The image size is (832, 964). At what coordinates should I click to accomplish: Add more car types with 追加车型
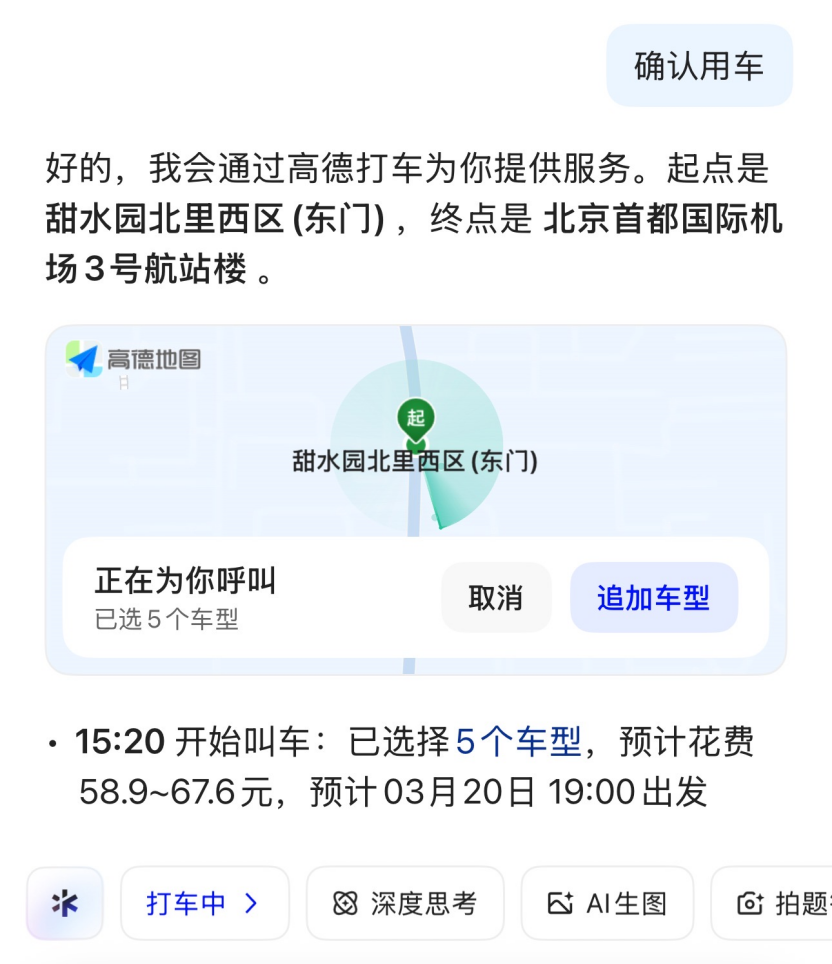[653, 598]
